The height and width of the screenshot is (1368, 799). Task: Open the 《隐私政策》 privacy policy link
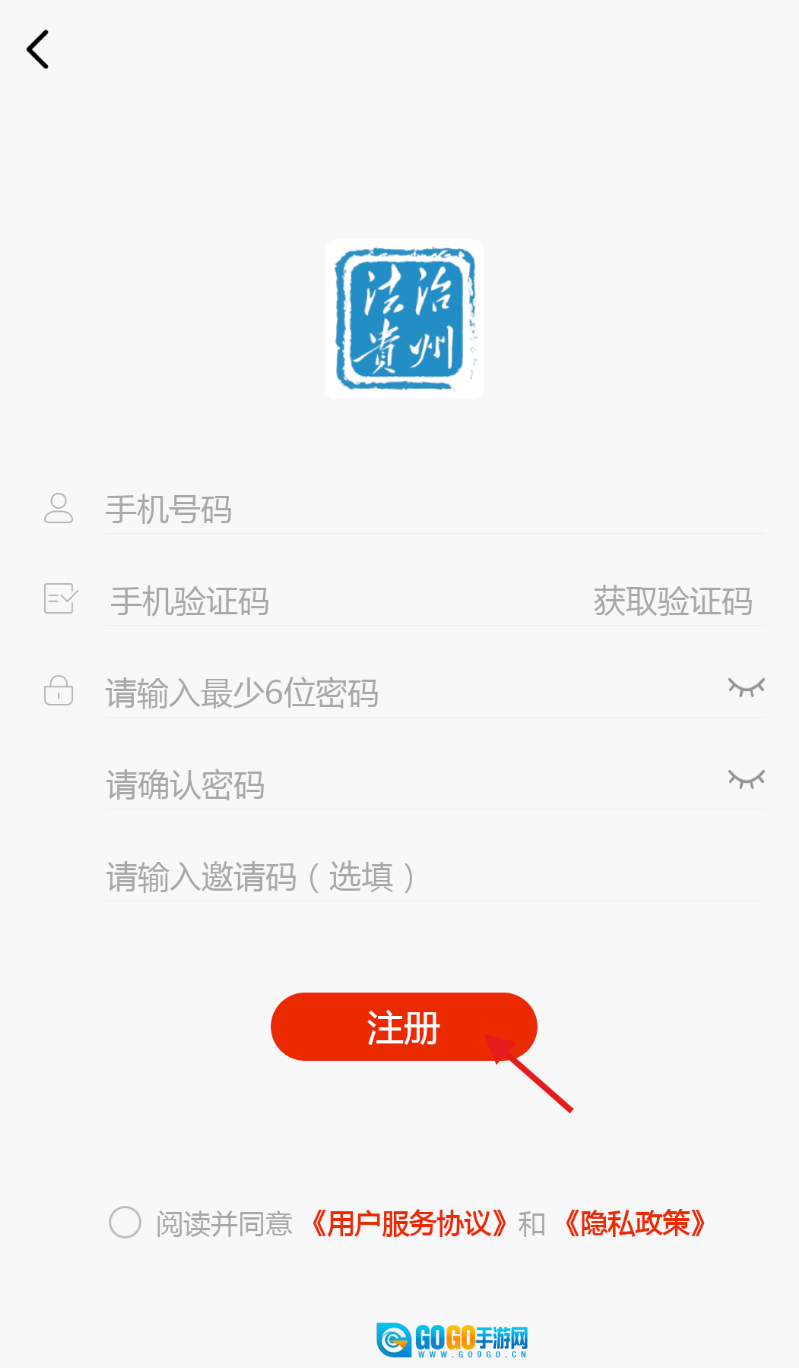pos(635,1223)
